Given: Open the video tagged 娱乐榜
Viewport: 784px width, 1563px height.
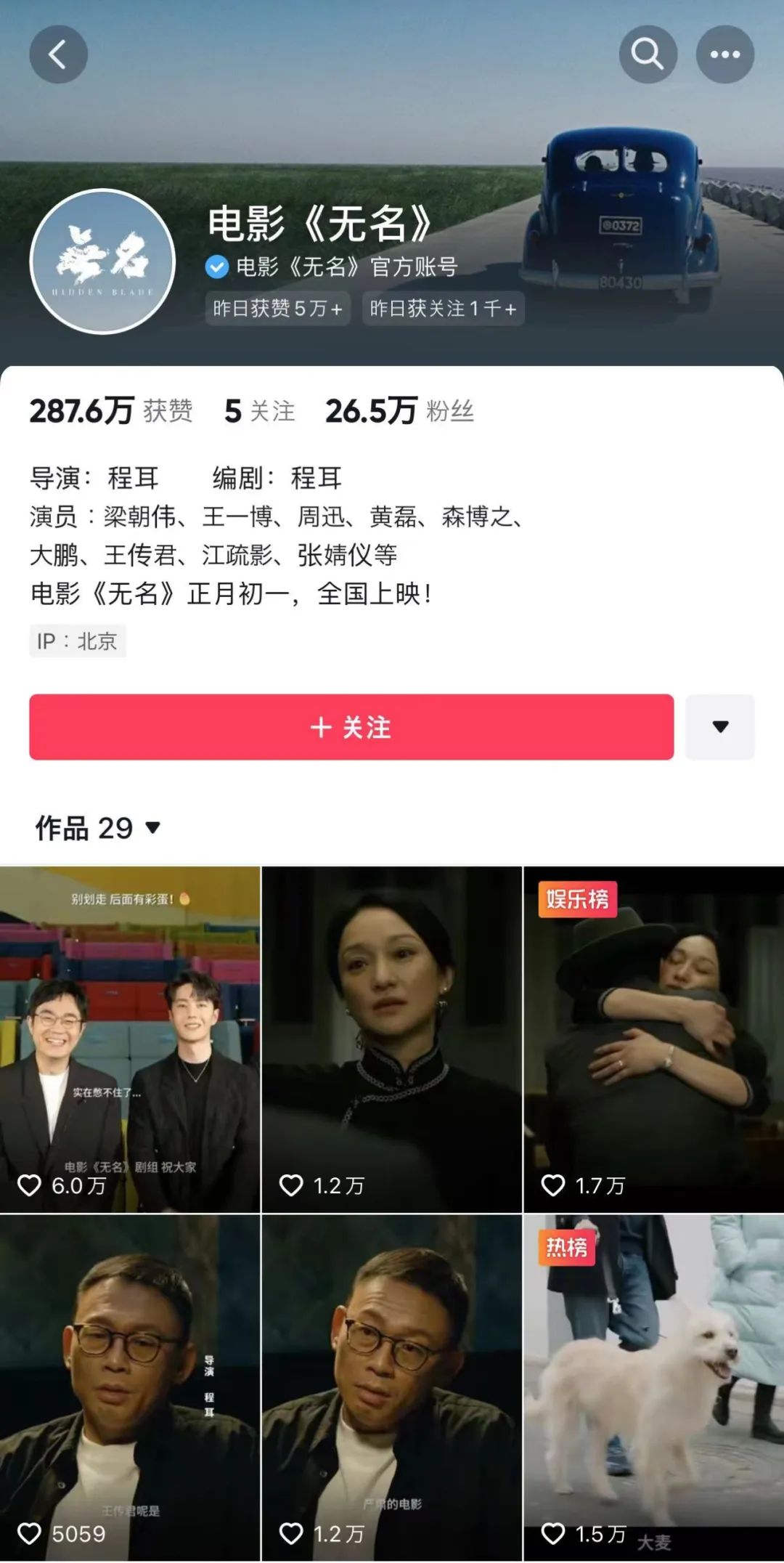Looking at the screenshot, I should tap(653, 1039).
